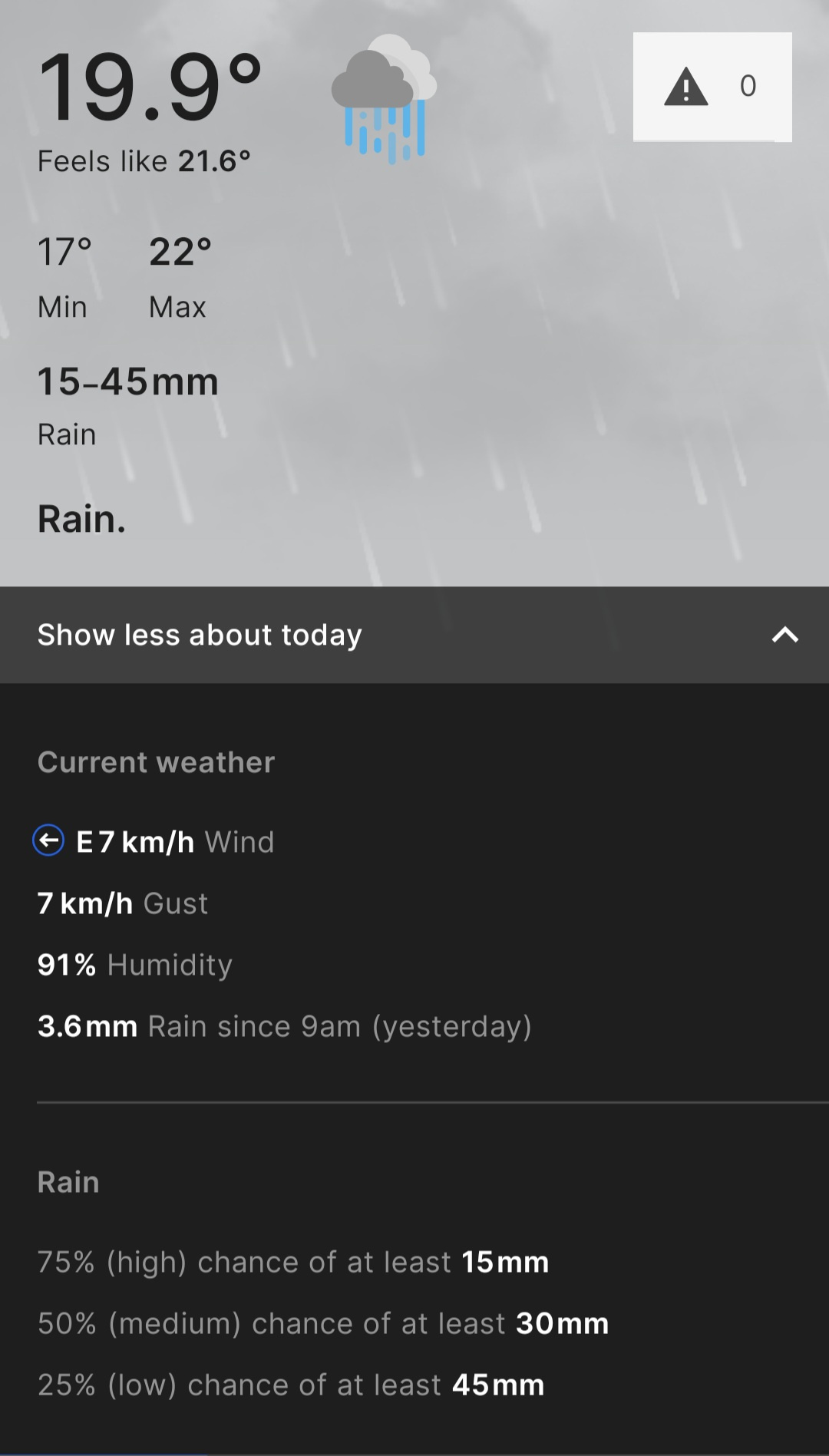
Task: Click the upward chevron next to Show less
Action: [784, 635]
